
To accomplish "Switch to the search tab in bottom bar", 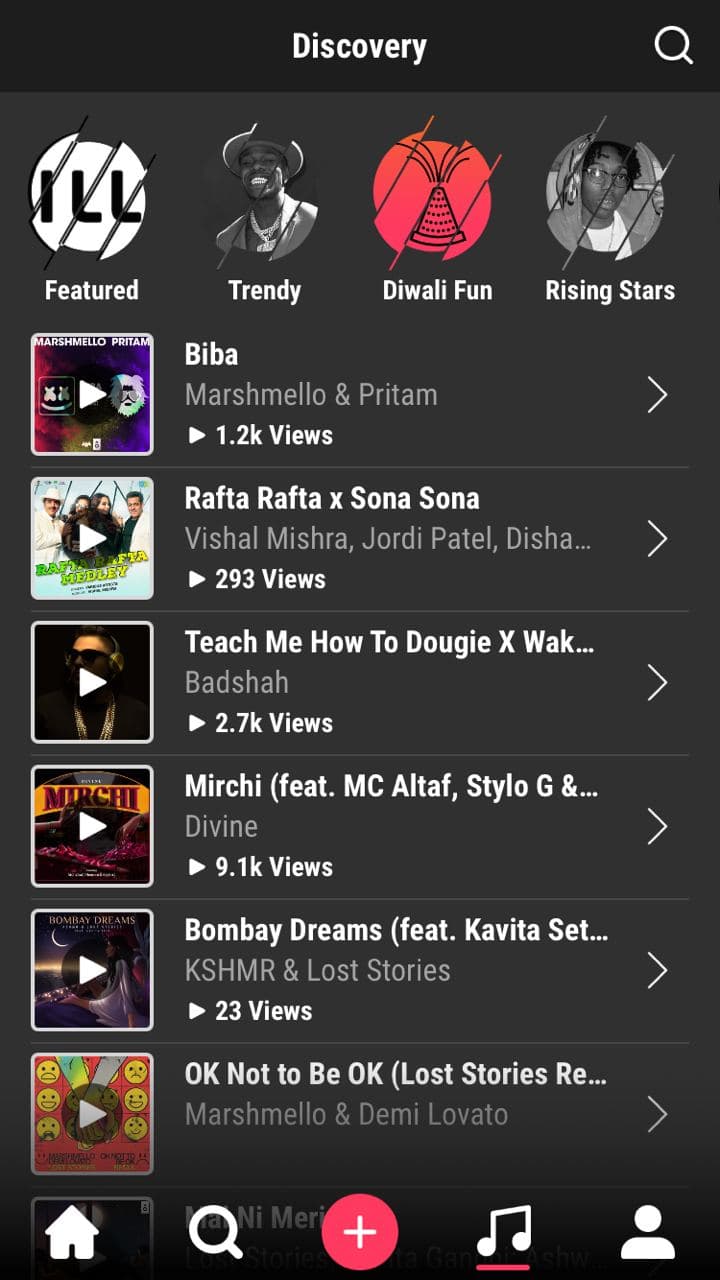I will tap(216, 1232).
